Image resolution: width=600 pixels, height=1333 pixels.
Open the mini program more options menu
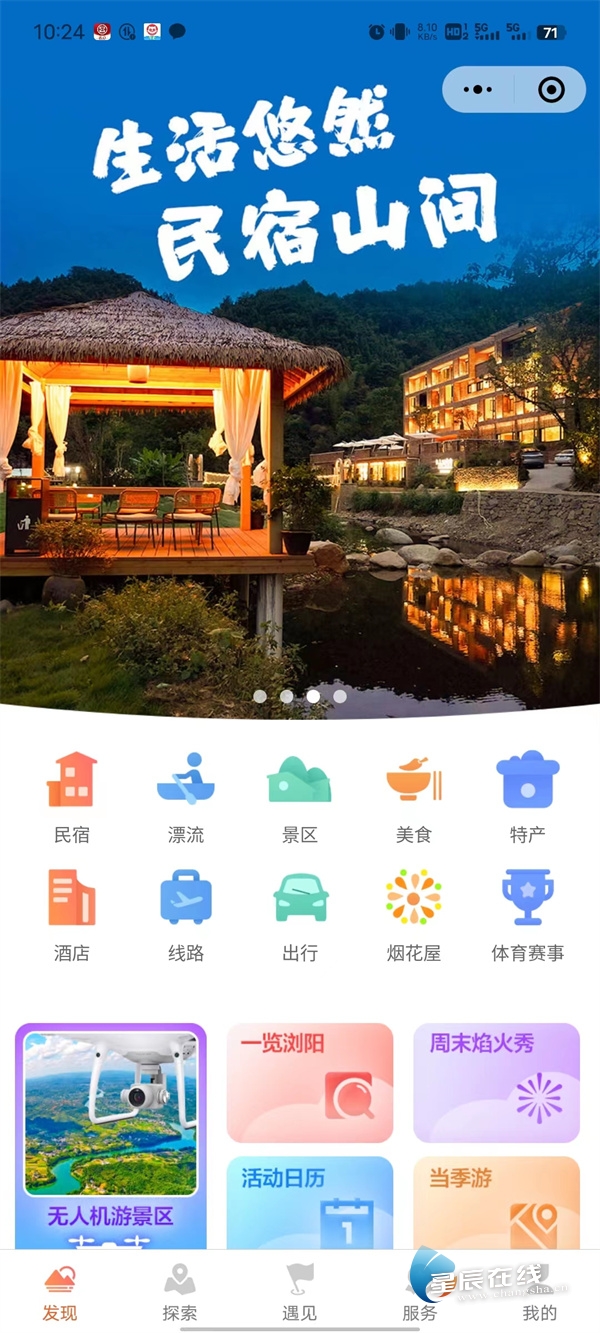(478, 90)
